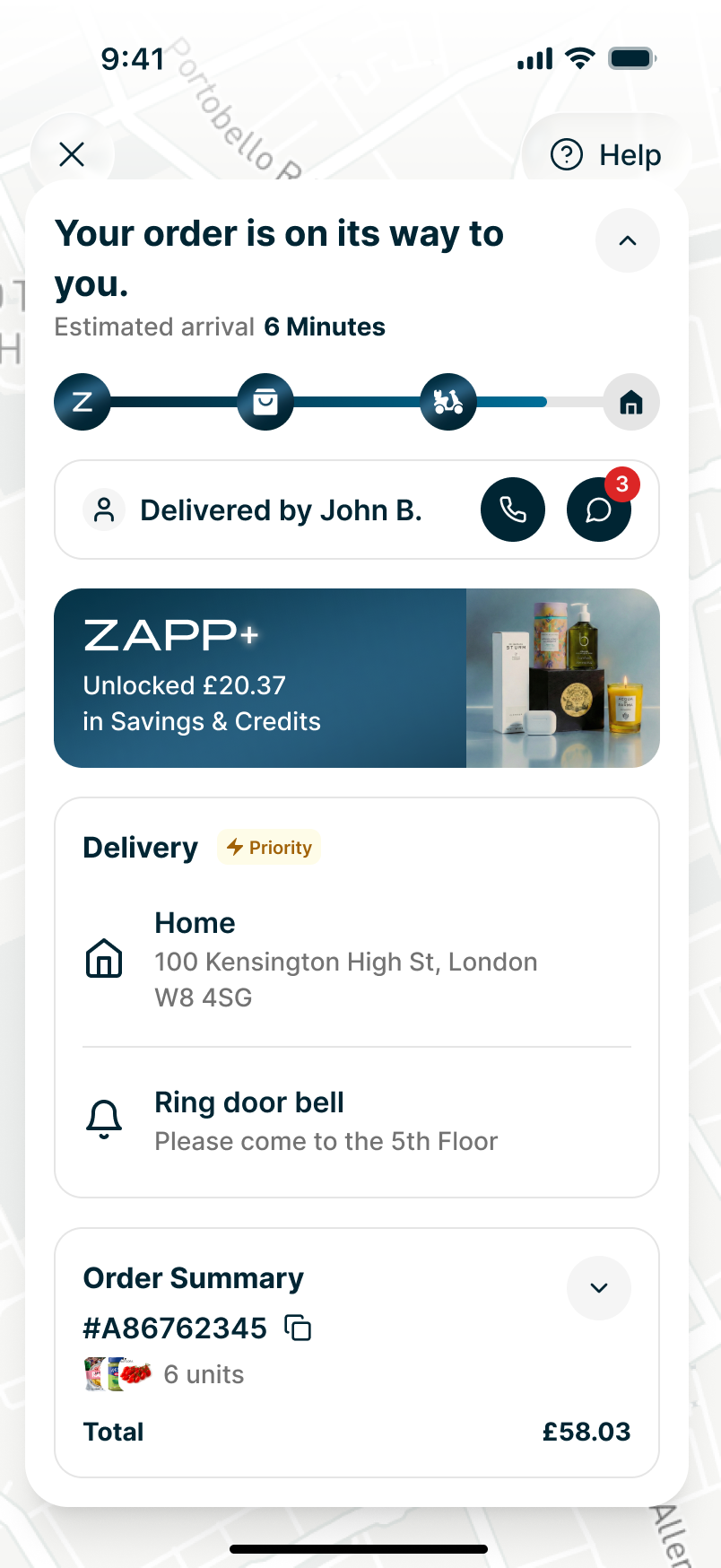Expand the Order Summary details
Screen dimensions: 721x1568
(x=599, y=1288)
